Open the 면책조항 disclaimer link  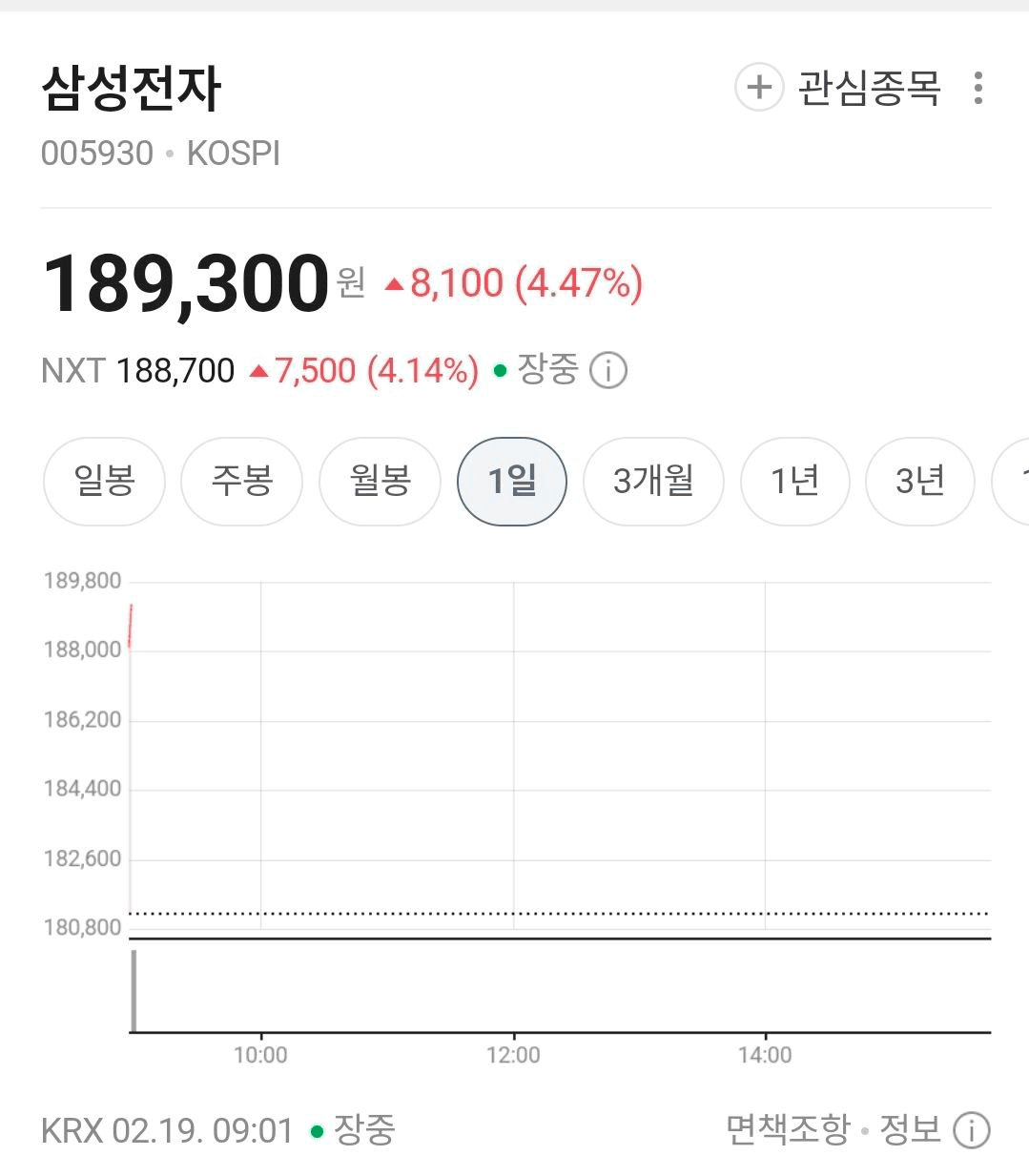click(788, 1130)
